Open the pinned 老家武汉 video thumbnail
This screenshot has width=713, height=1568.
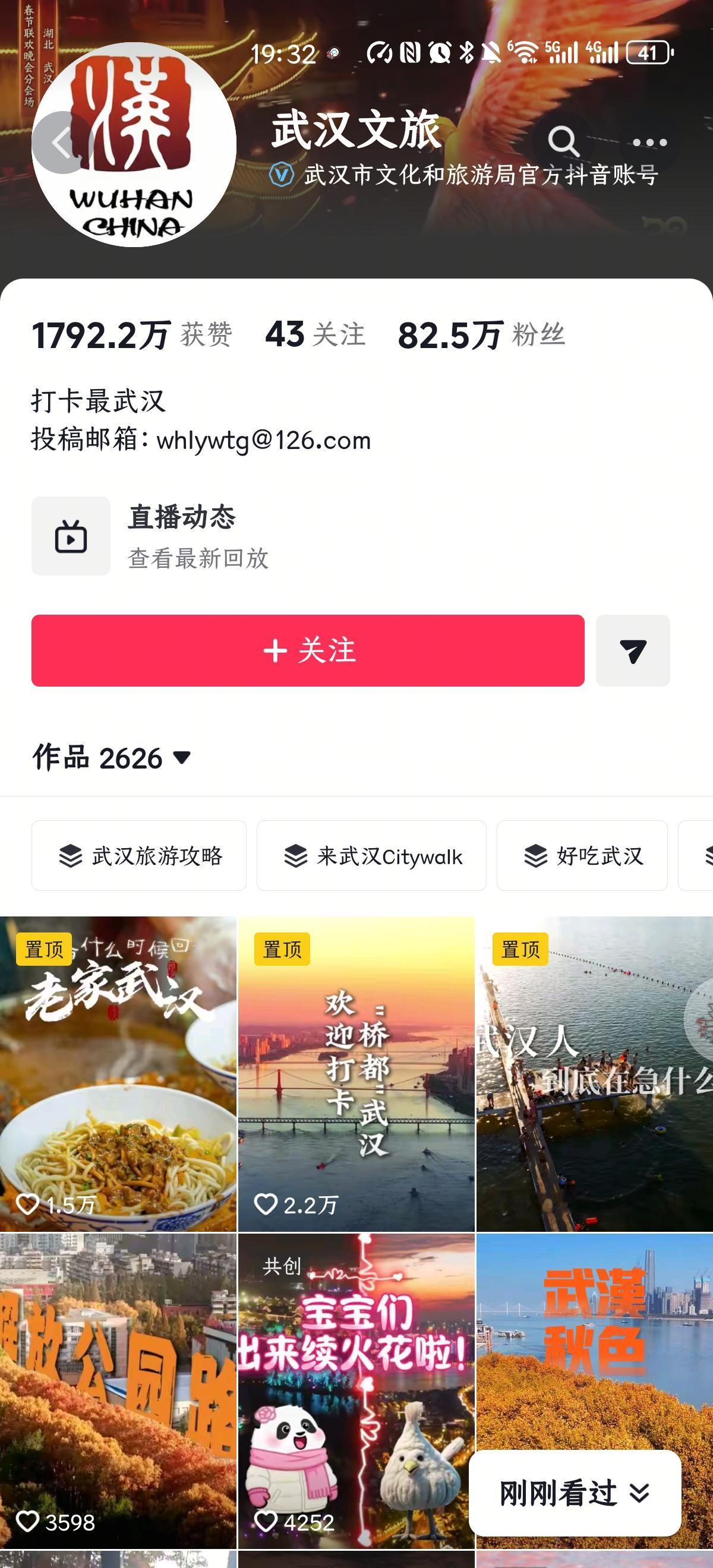click(x=119, y=1065)
